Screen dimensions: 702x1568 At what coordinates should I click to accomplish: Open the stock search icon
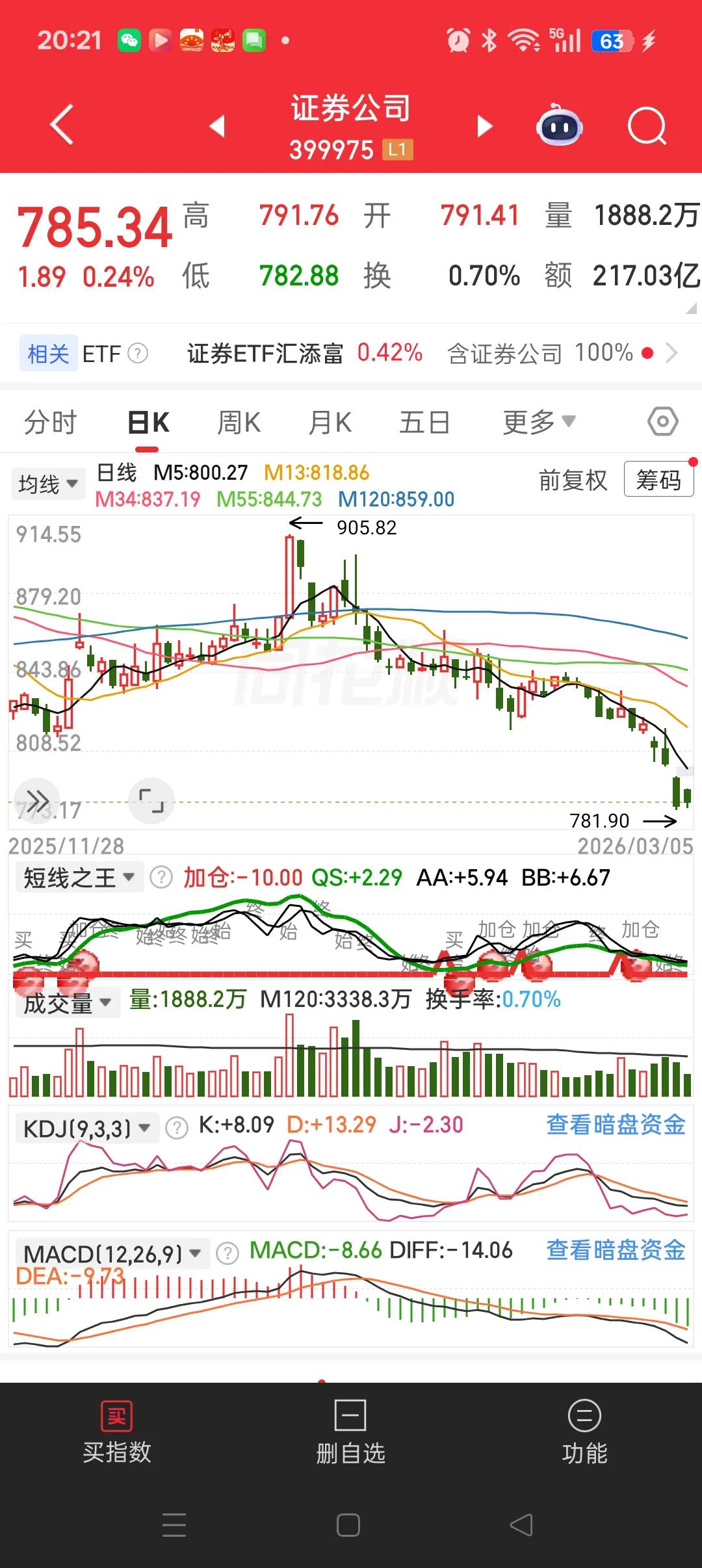[647, 125]
